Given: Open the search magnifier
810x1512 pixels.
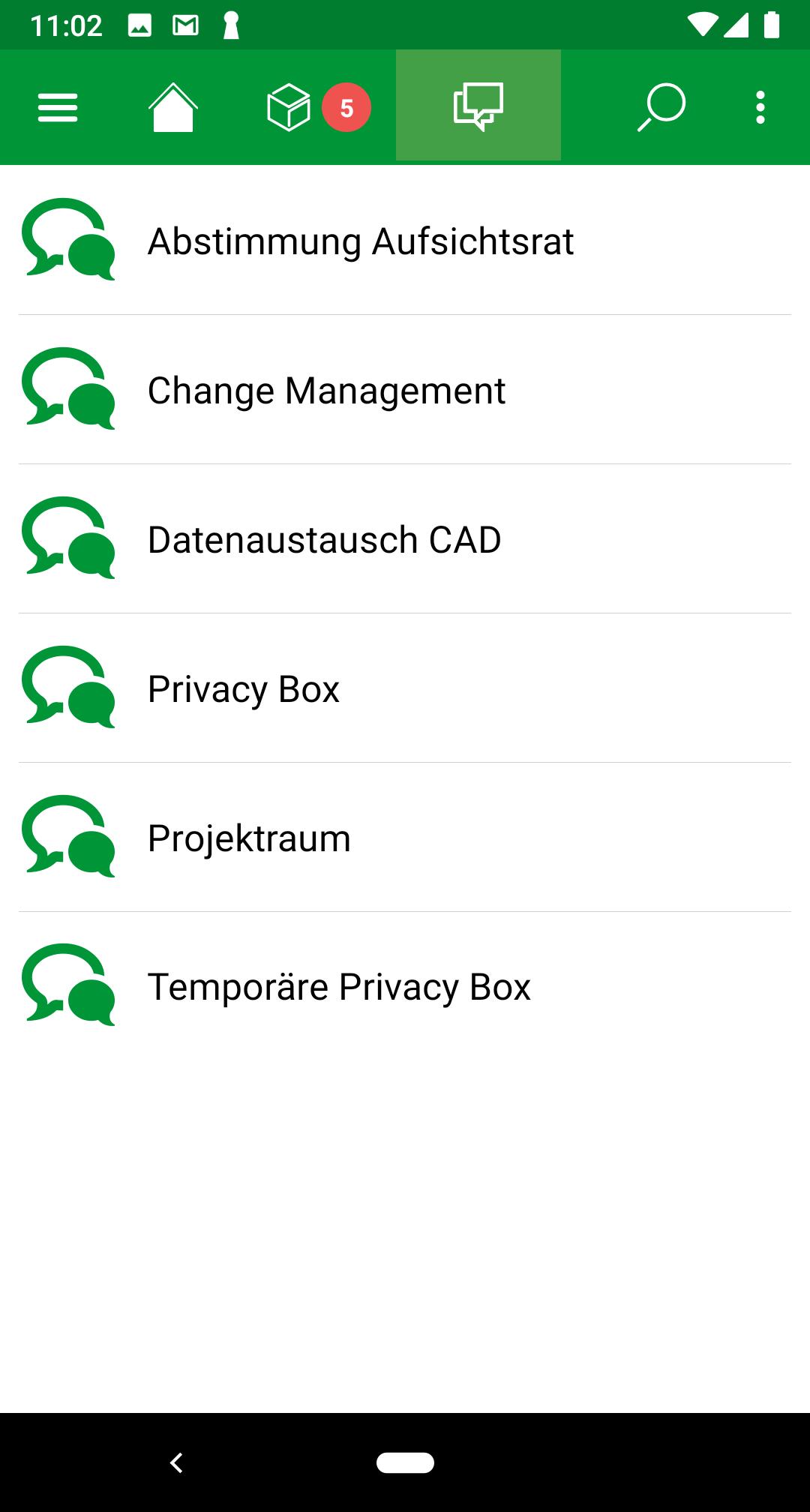Looking at the screenshot, I should pos(661,107).
